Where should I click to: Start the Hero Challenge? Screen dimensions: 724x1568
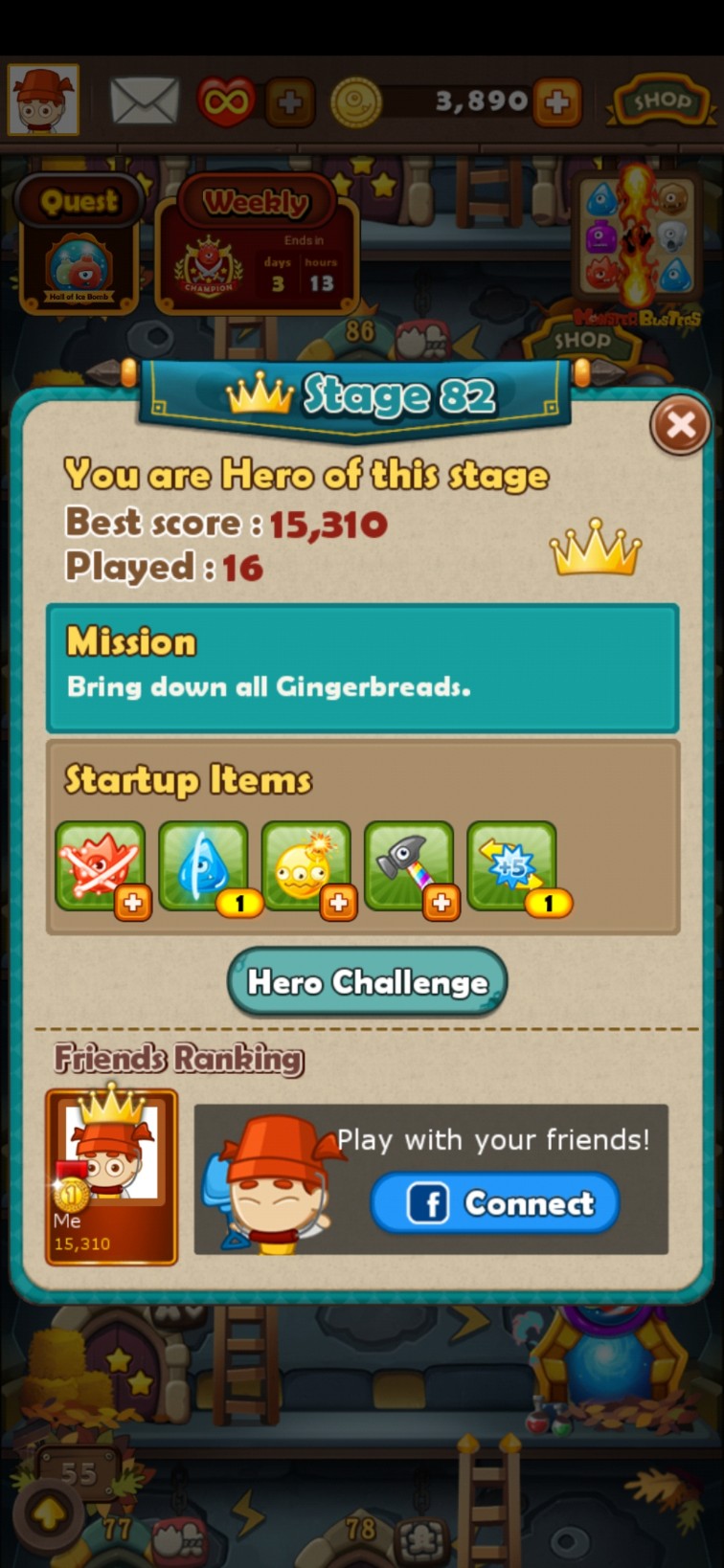click(x=367, y=981)
